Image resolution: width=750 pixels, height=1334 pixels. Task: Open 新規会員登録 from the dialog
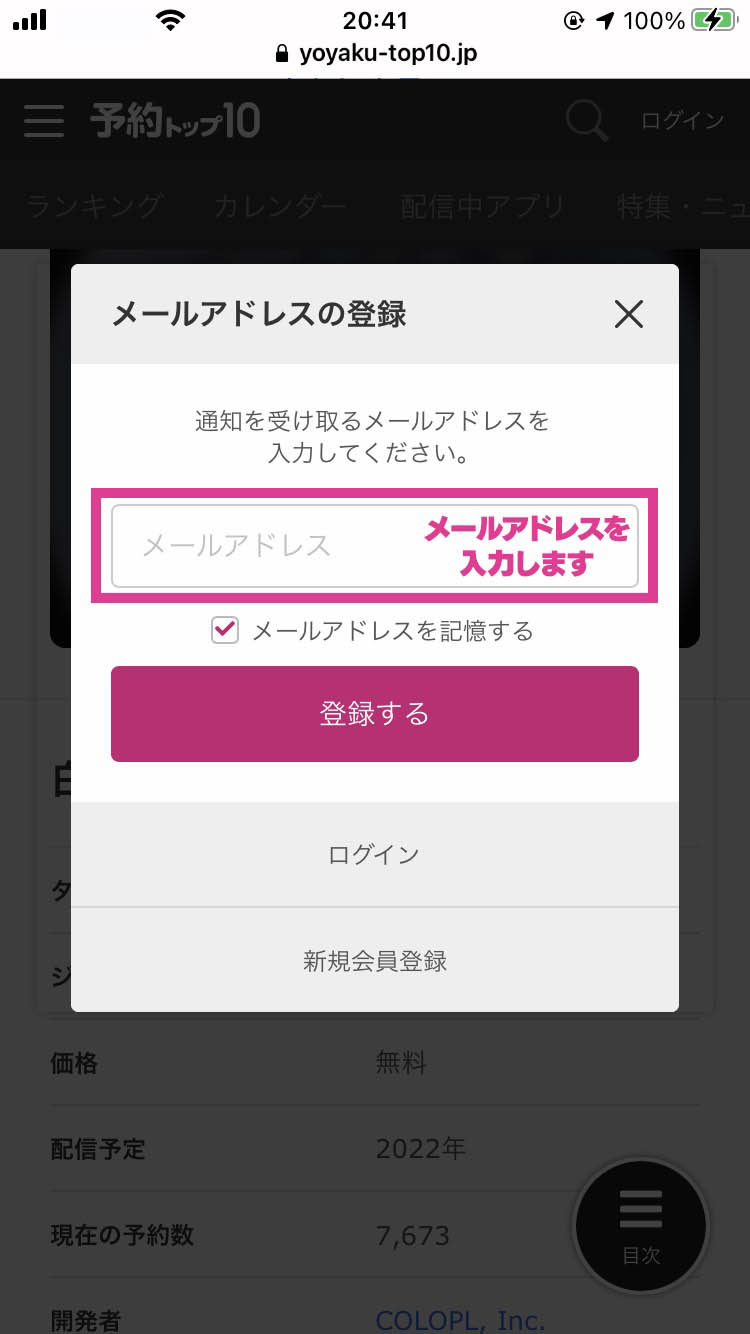(374, 961)
